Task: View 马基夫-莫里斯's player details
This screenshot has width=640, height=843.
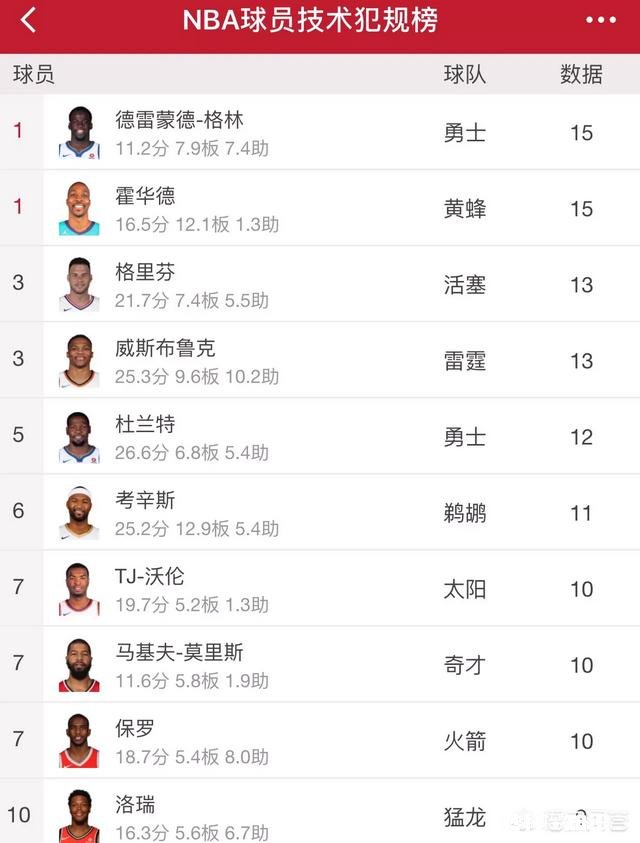Action: coord(320,665)
